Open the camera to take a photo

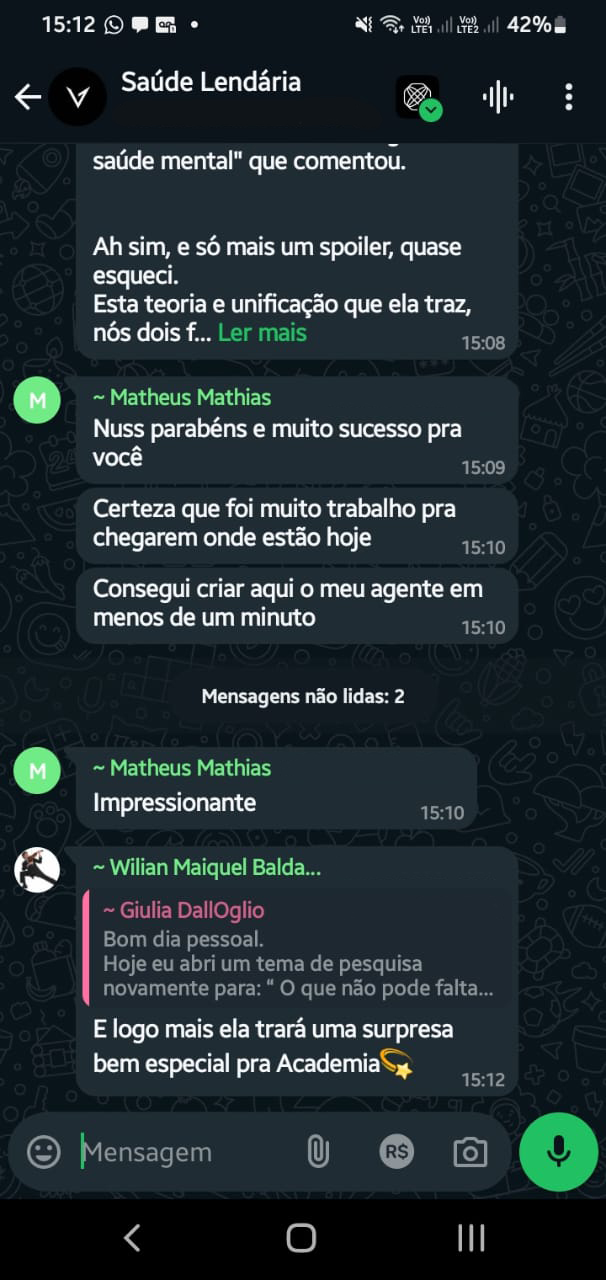[x=469, y=1152]
